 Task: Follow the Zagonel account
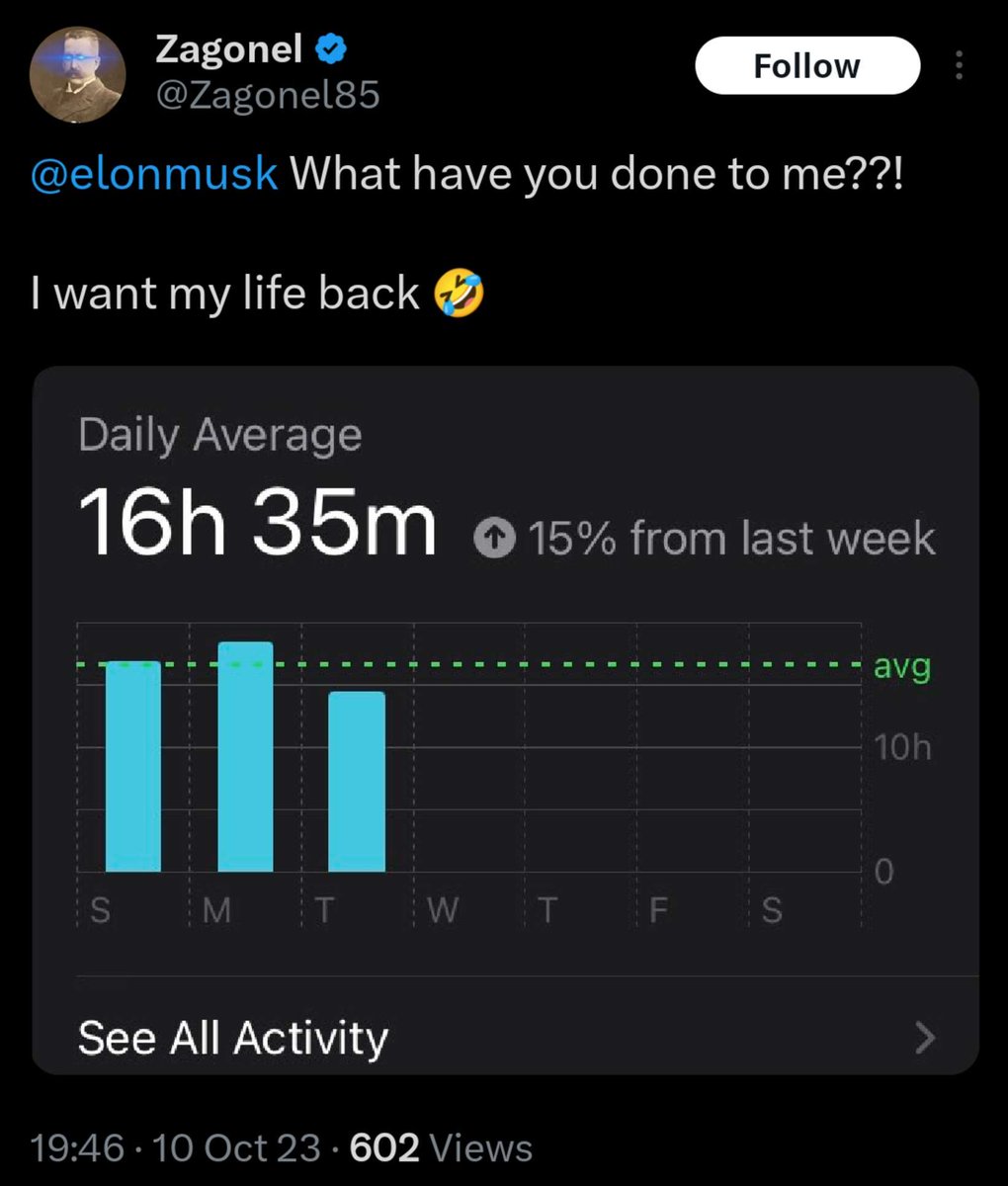tap(806, 66)
